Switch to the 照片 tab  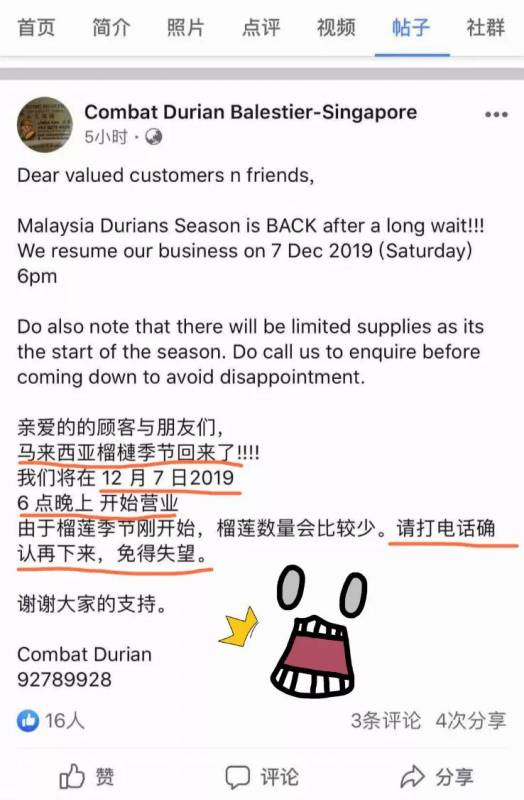tap(186, 27)
